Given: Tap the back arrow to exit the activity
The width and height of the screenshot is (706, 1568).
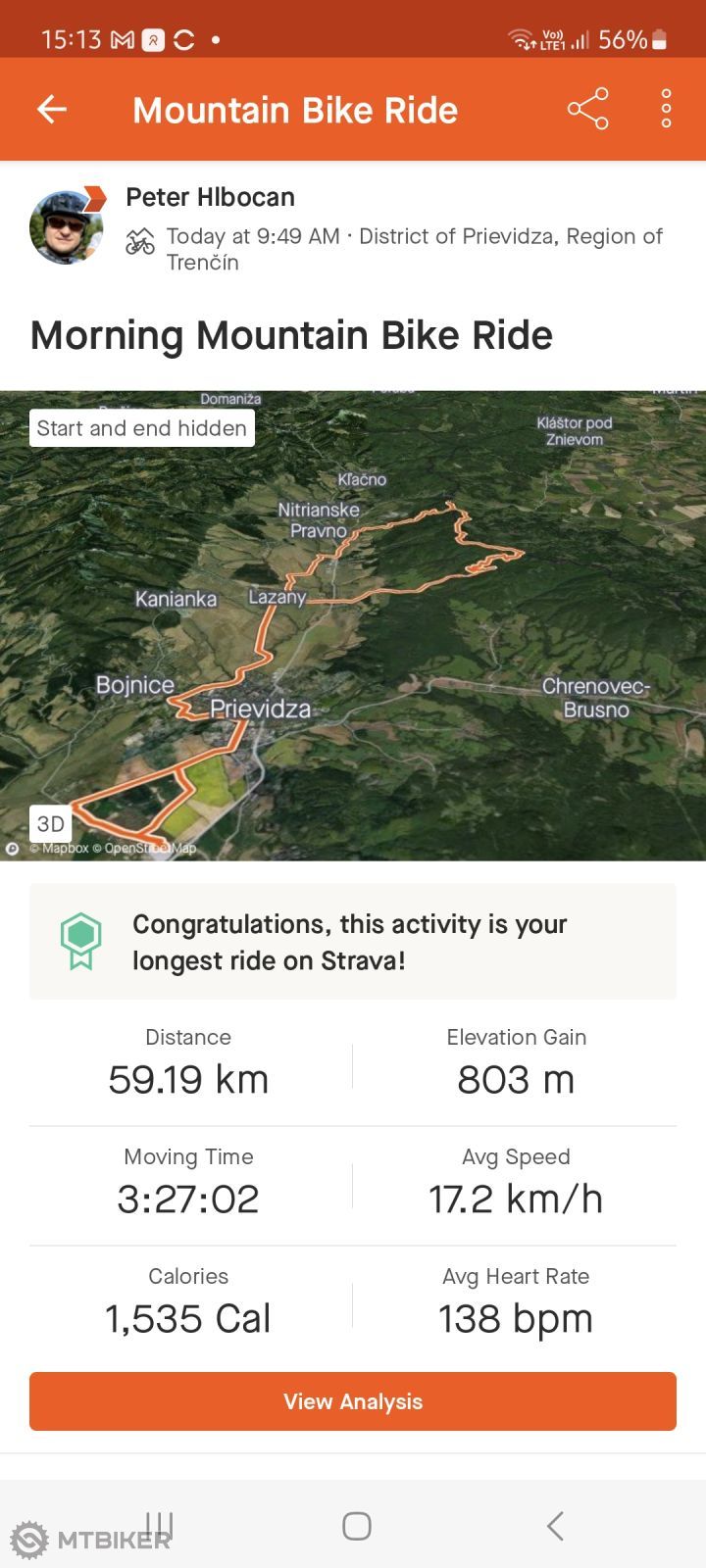Looking at the screenshot, I should point(51,109).
